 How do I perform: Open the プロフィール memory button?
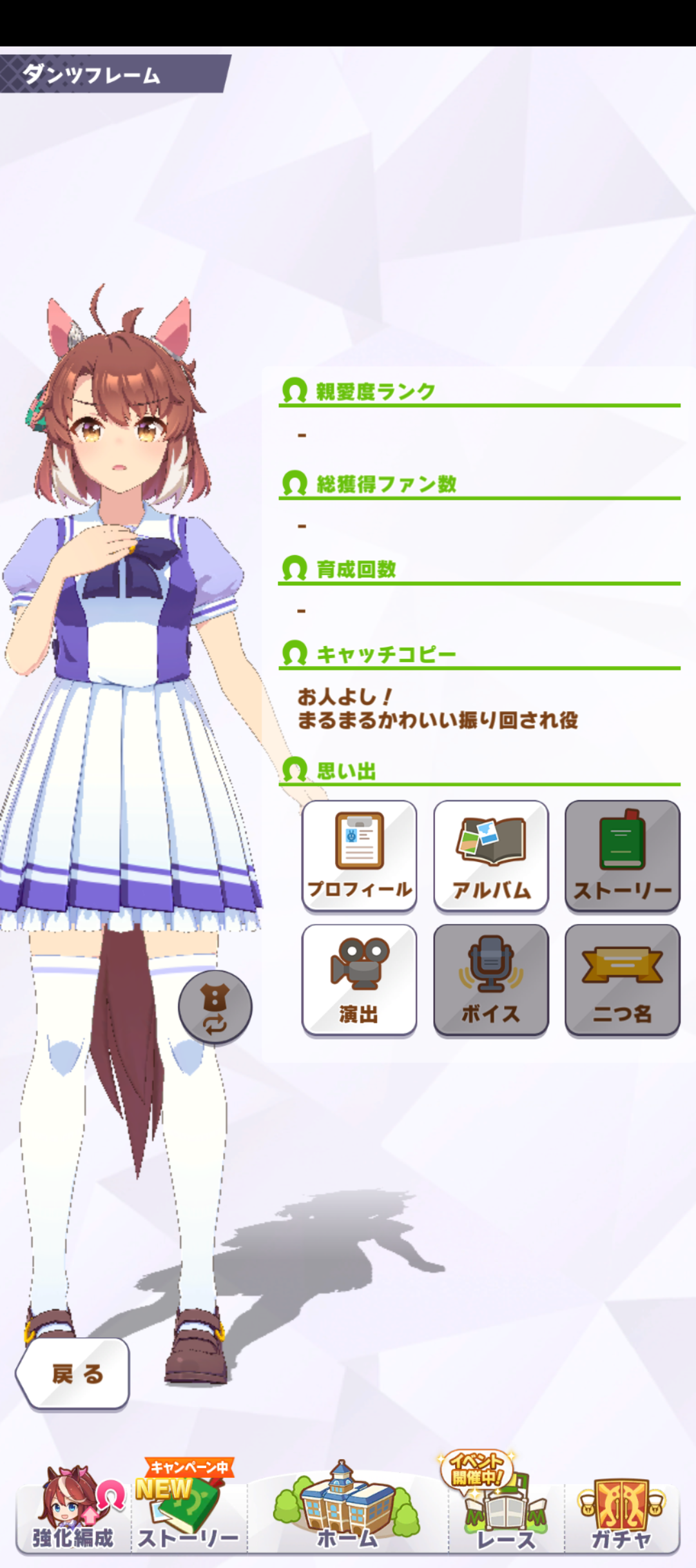tap(359, 855)
